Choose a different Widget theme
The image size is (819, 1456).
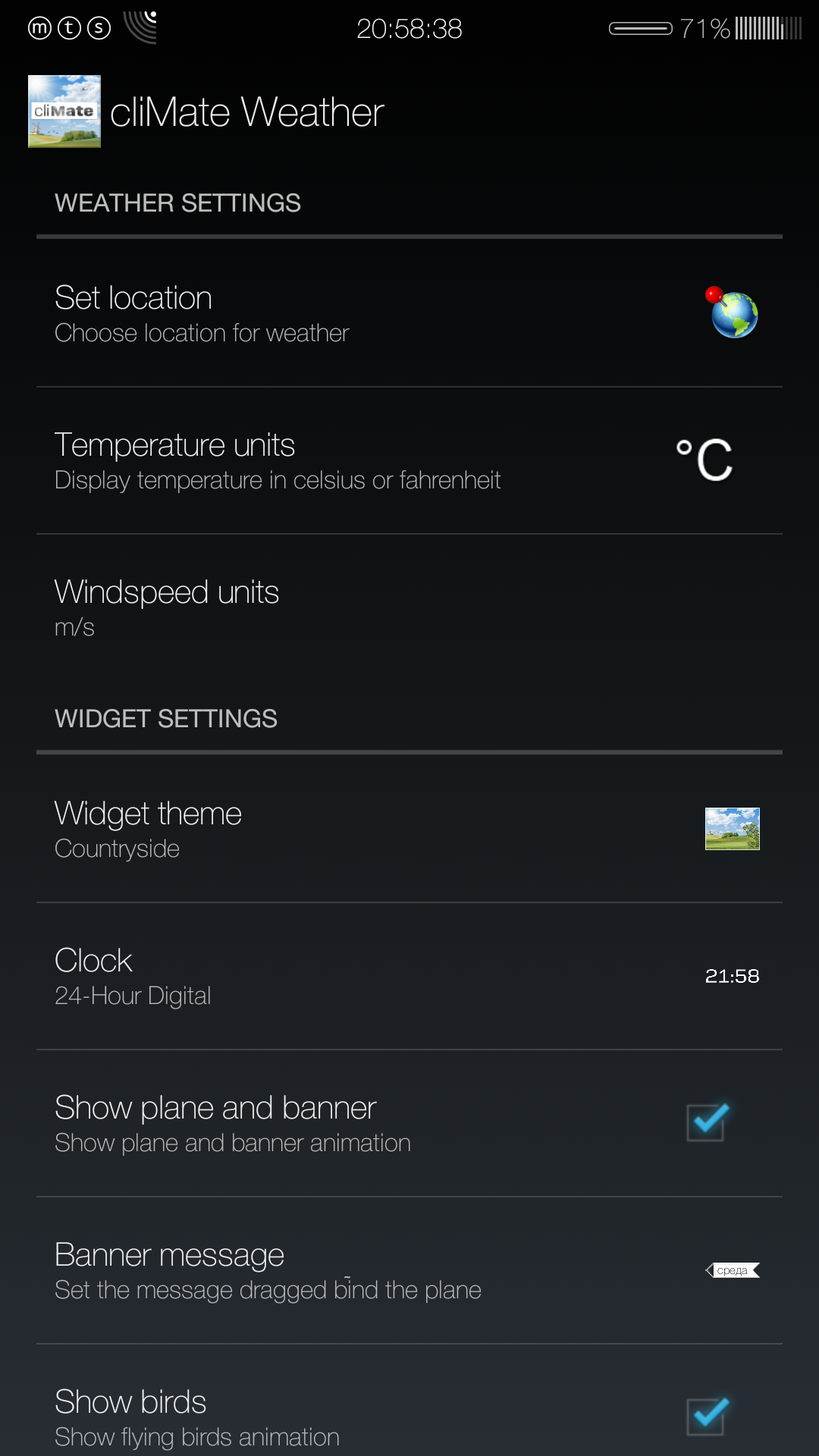pos(409,830)
